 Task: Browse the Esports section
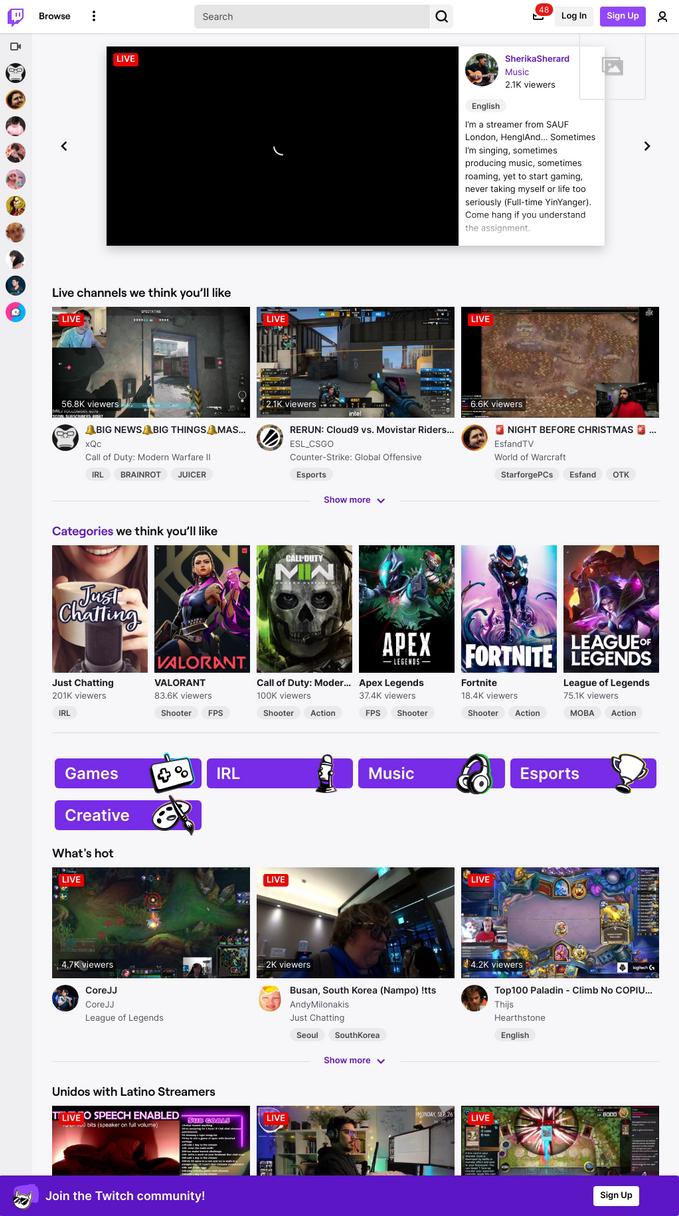pyautogui.click(x=582, y=774)
